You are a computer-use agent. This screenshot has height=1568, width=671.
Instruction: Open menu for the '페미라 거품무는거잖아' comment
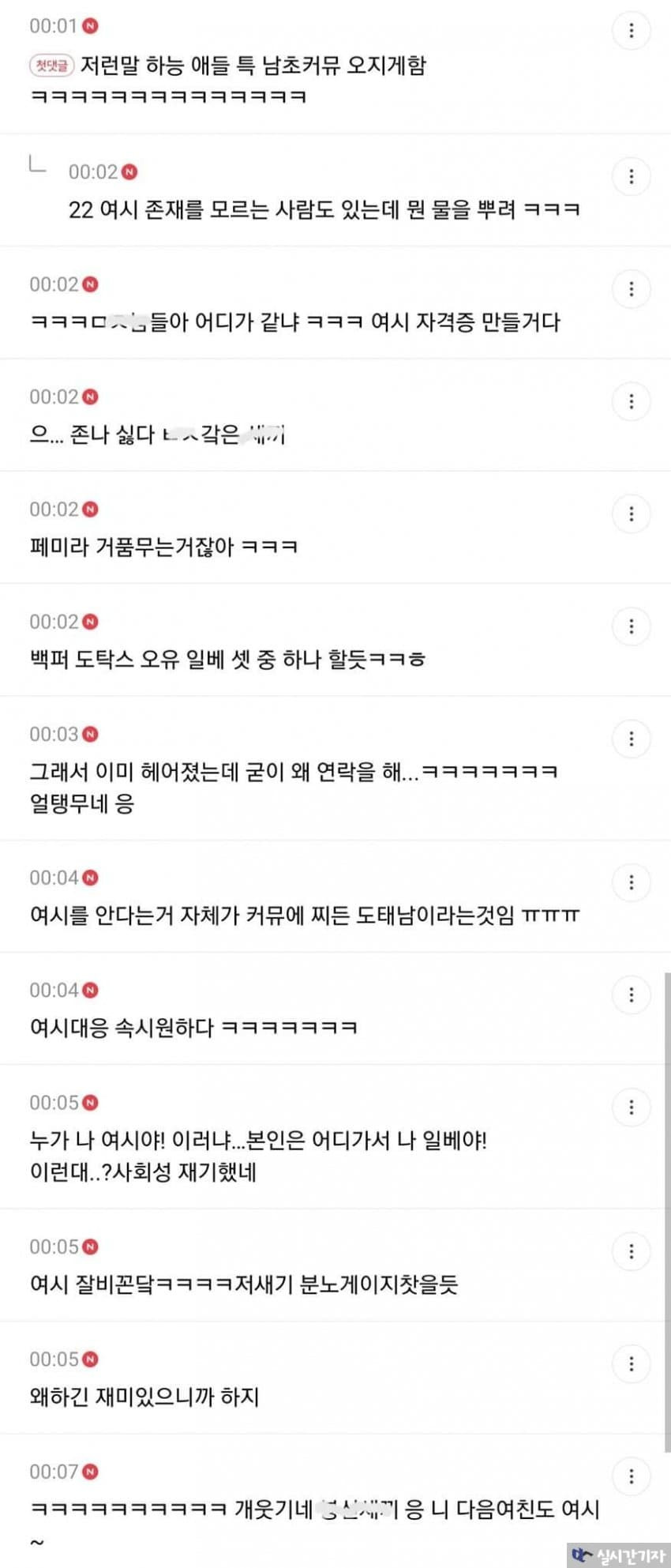coord(631,514)
